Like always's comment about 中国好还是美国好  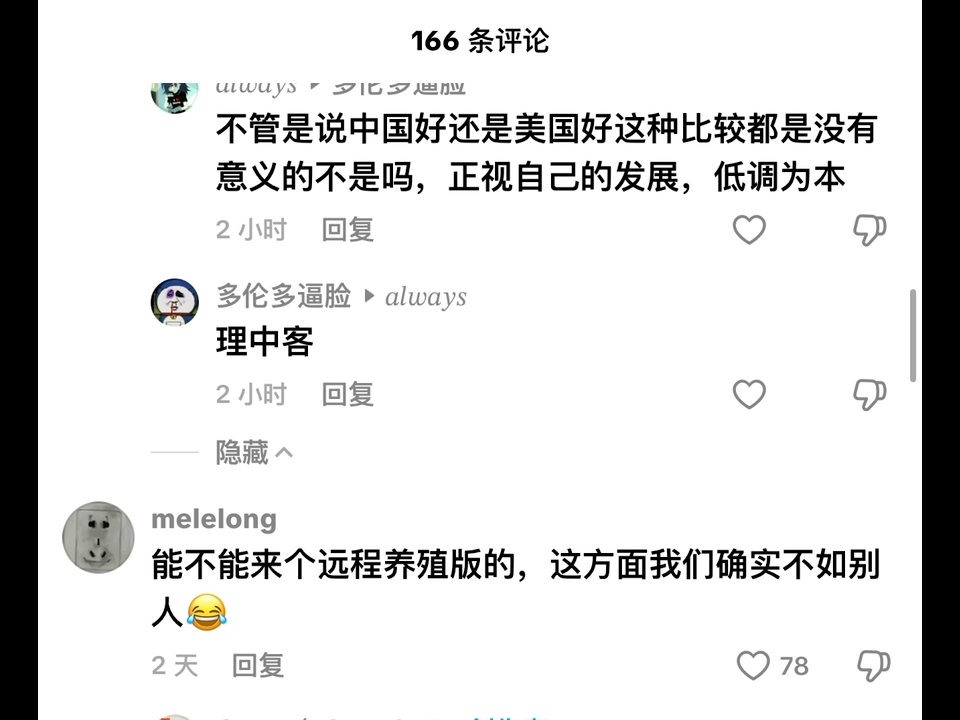[x=749, y=230]
